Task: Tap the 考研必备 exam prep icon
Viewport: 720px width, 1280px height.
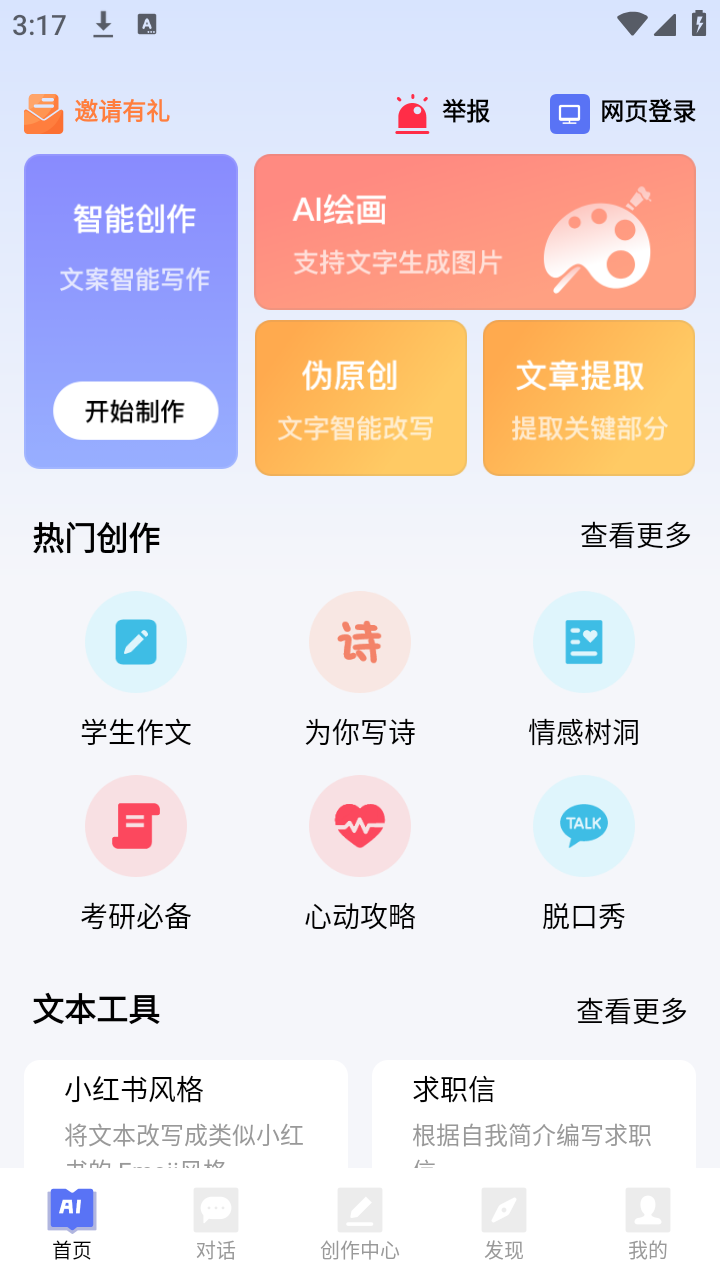Action: 136,826
